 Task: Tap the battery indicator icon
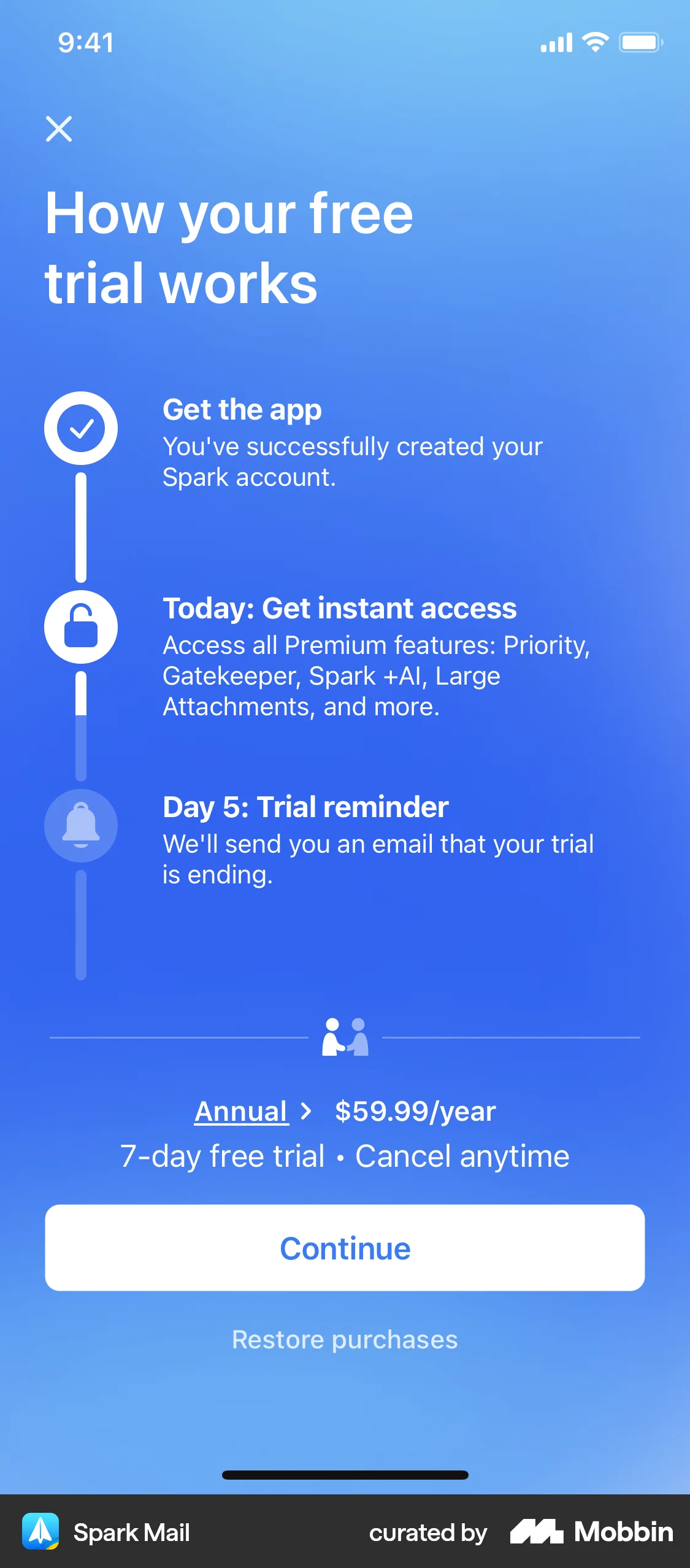[640, 42]
